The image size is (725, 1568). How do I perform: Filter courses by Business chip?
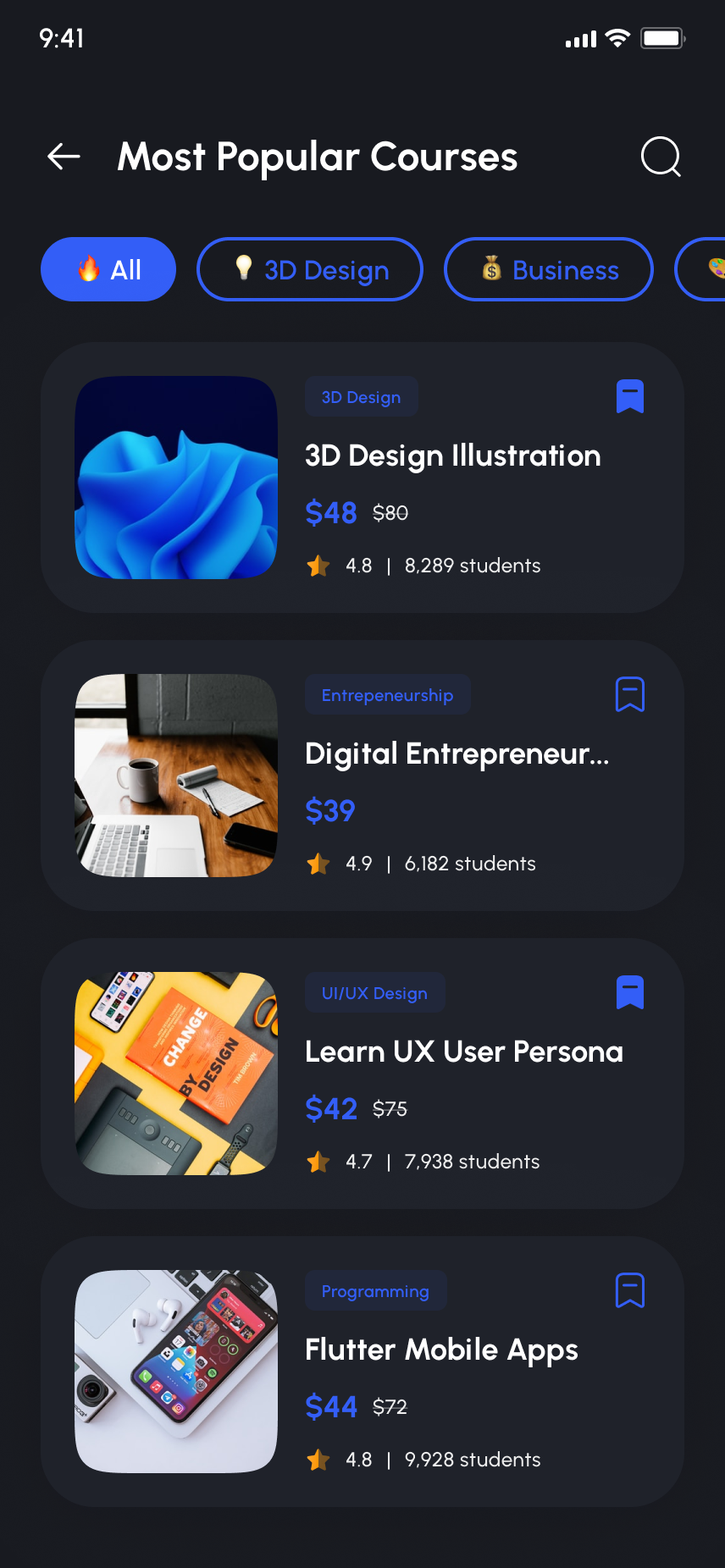click(549, 269)
